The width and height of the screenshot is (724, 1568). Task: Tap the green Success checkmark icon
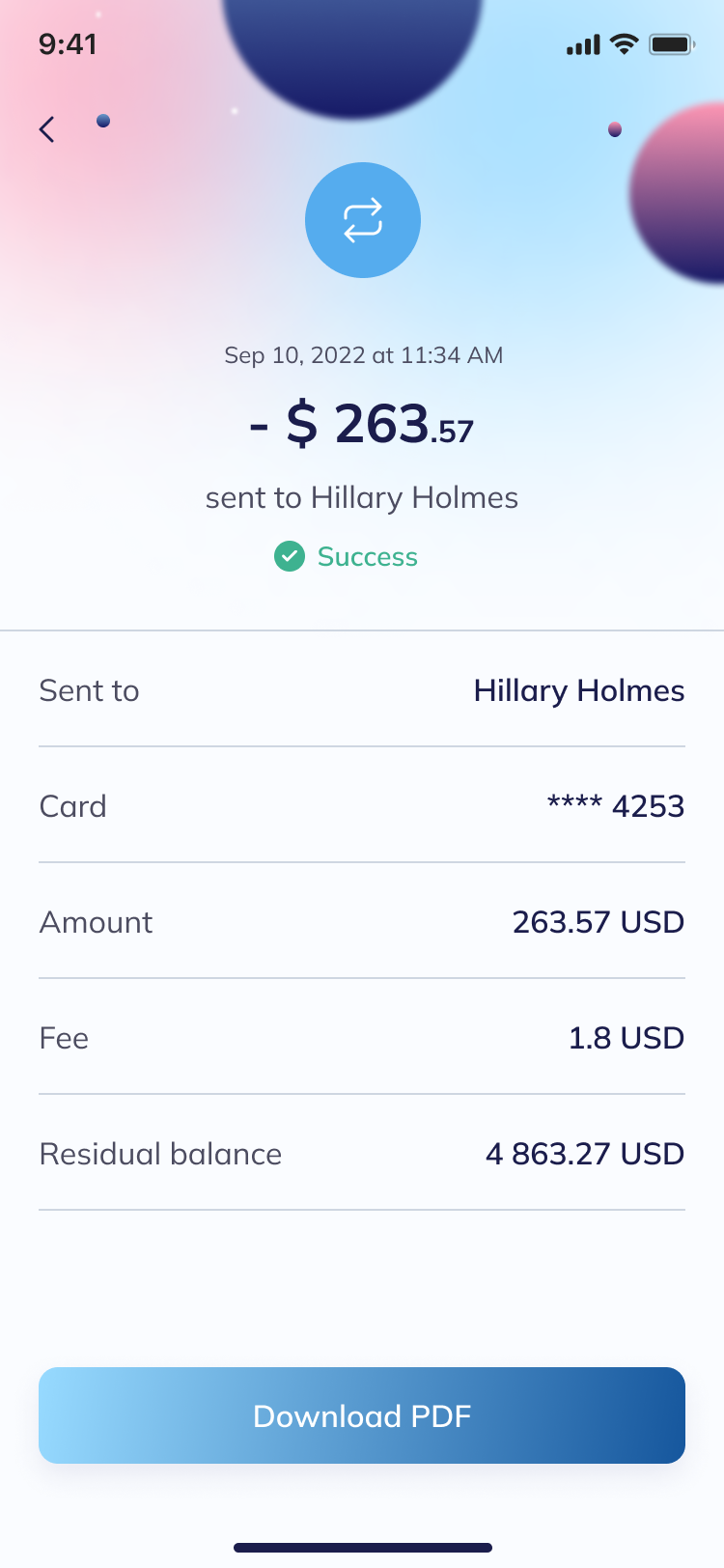click(x=290, y=556)
